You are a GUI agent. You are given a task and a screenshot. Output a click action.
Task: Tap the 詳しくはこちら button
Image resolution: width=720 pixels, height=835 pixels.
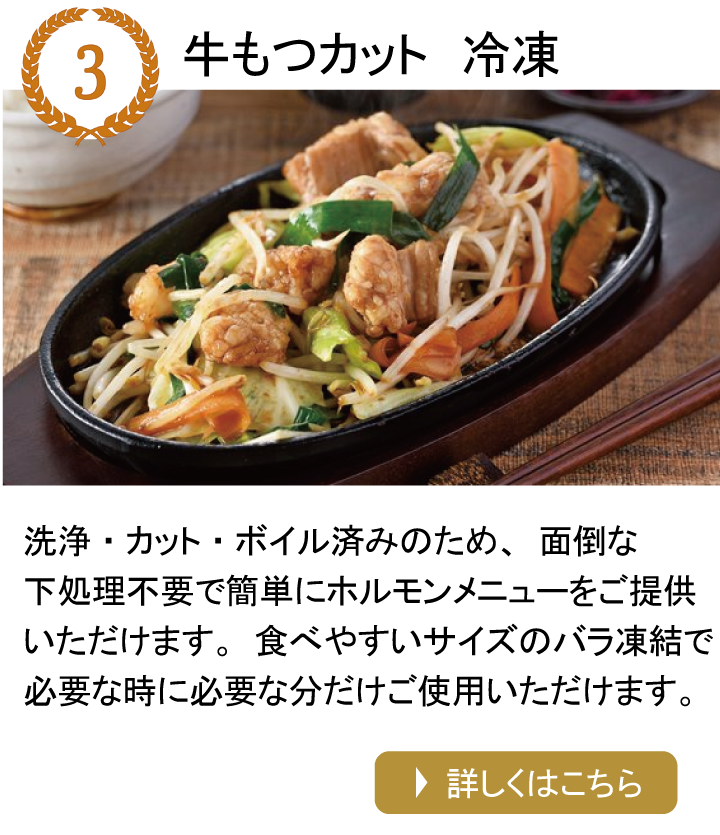coord(526,782)
